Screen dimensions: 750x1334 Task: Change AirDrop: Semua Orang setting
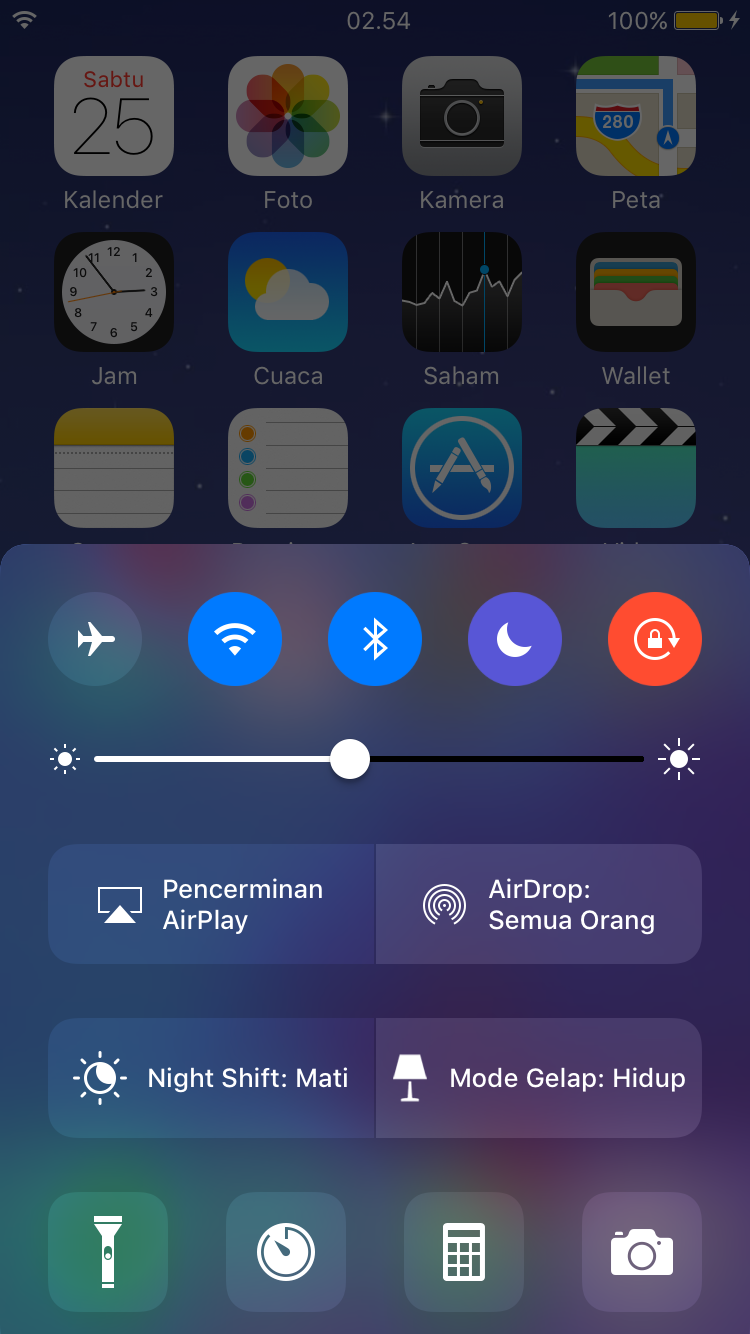[x=539, y=904]
